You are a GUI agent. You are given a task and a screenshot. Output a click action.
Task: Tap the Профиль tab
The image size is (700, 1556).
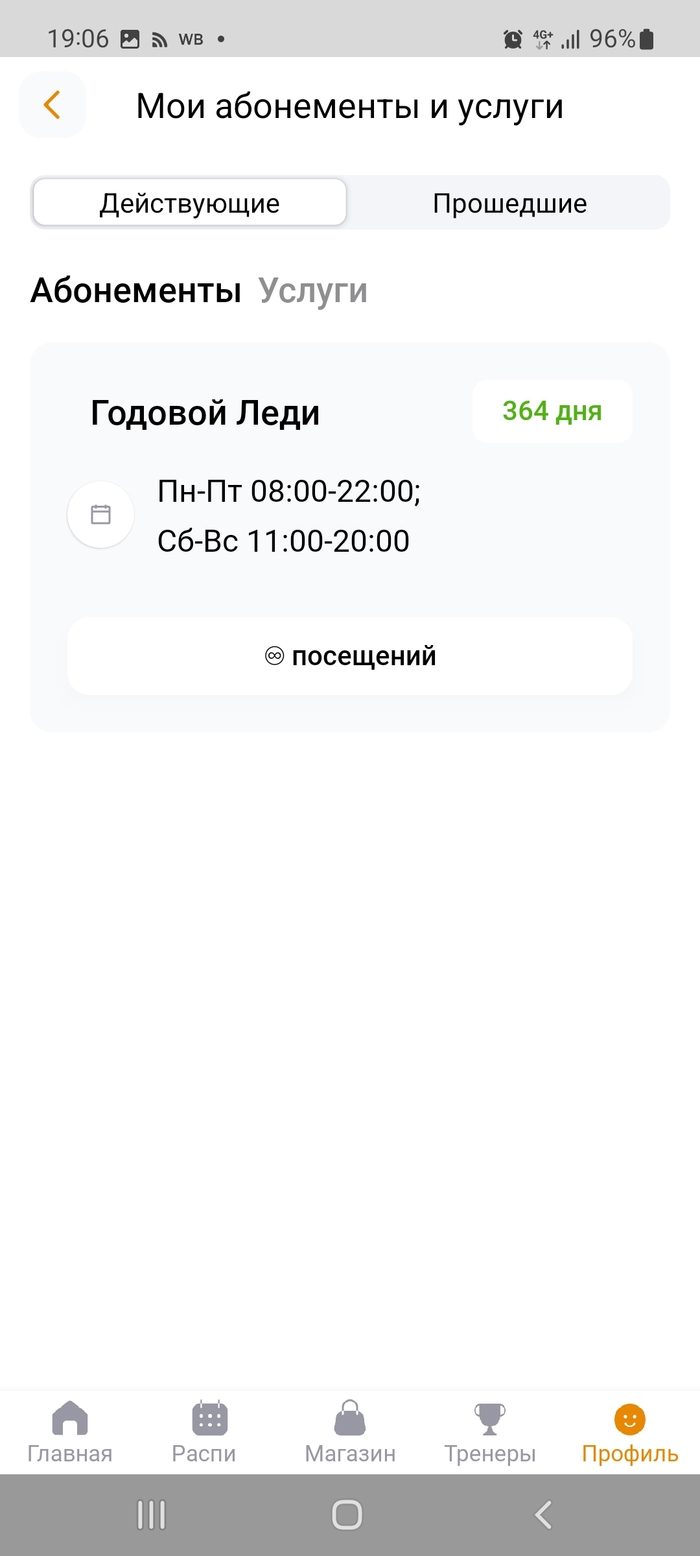click(629, 1431)
